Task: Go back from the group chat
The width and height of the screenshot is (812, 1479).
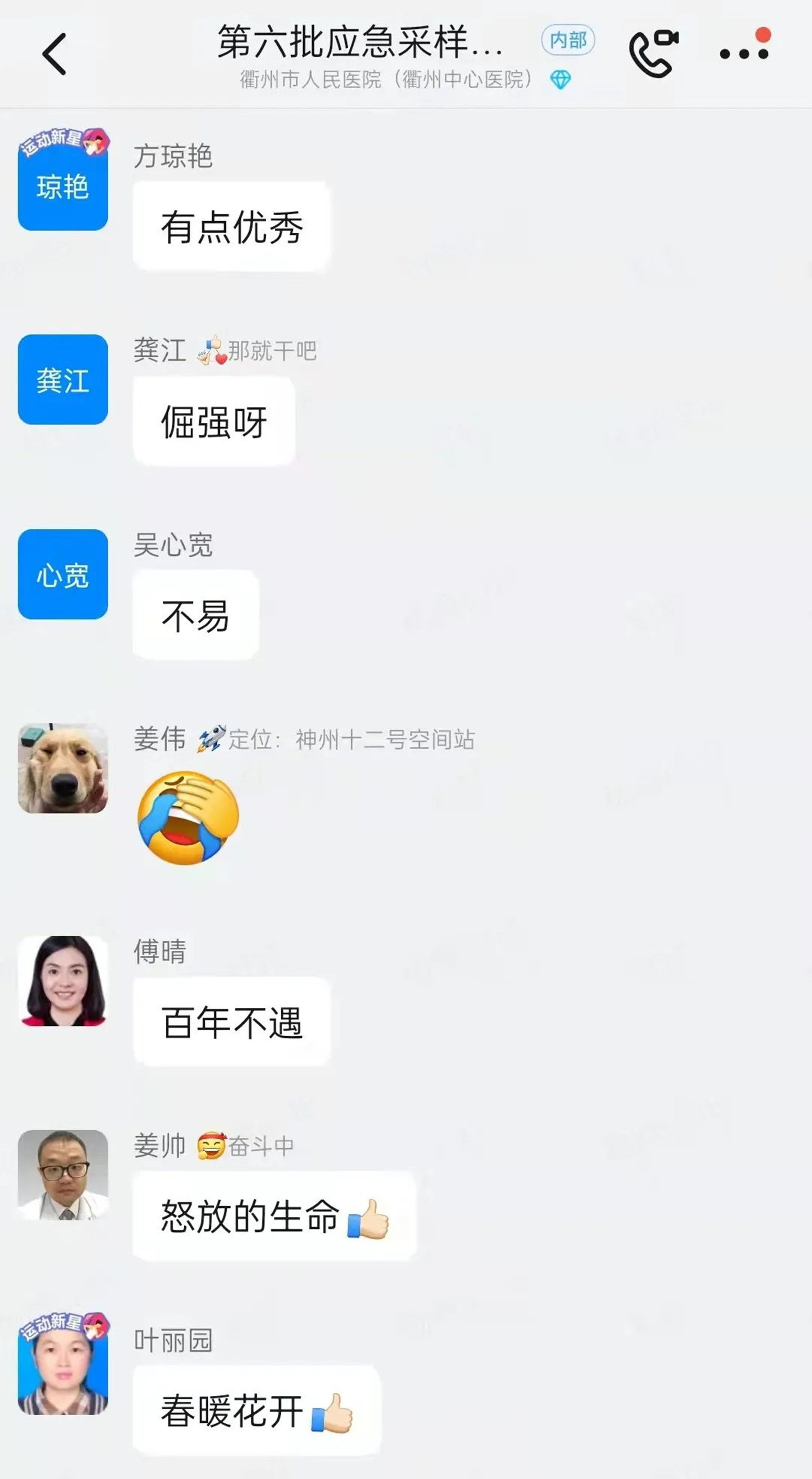Action: 54,54
